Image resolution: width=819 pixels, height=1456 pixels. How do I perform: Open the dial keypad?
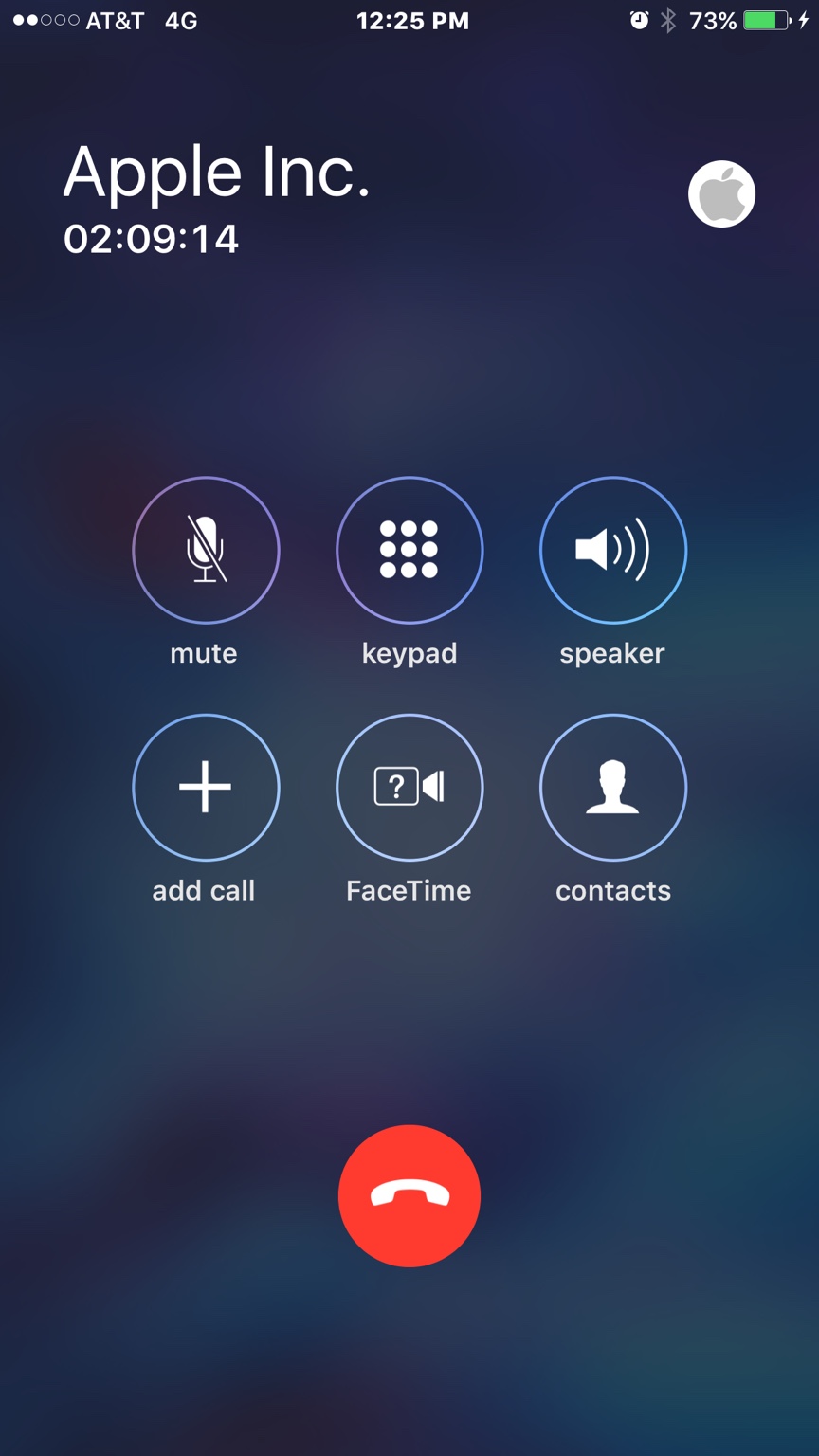[x=409, y=550]
